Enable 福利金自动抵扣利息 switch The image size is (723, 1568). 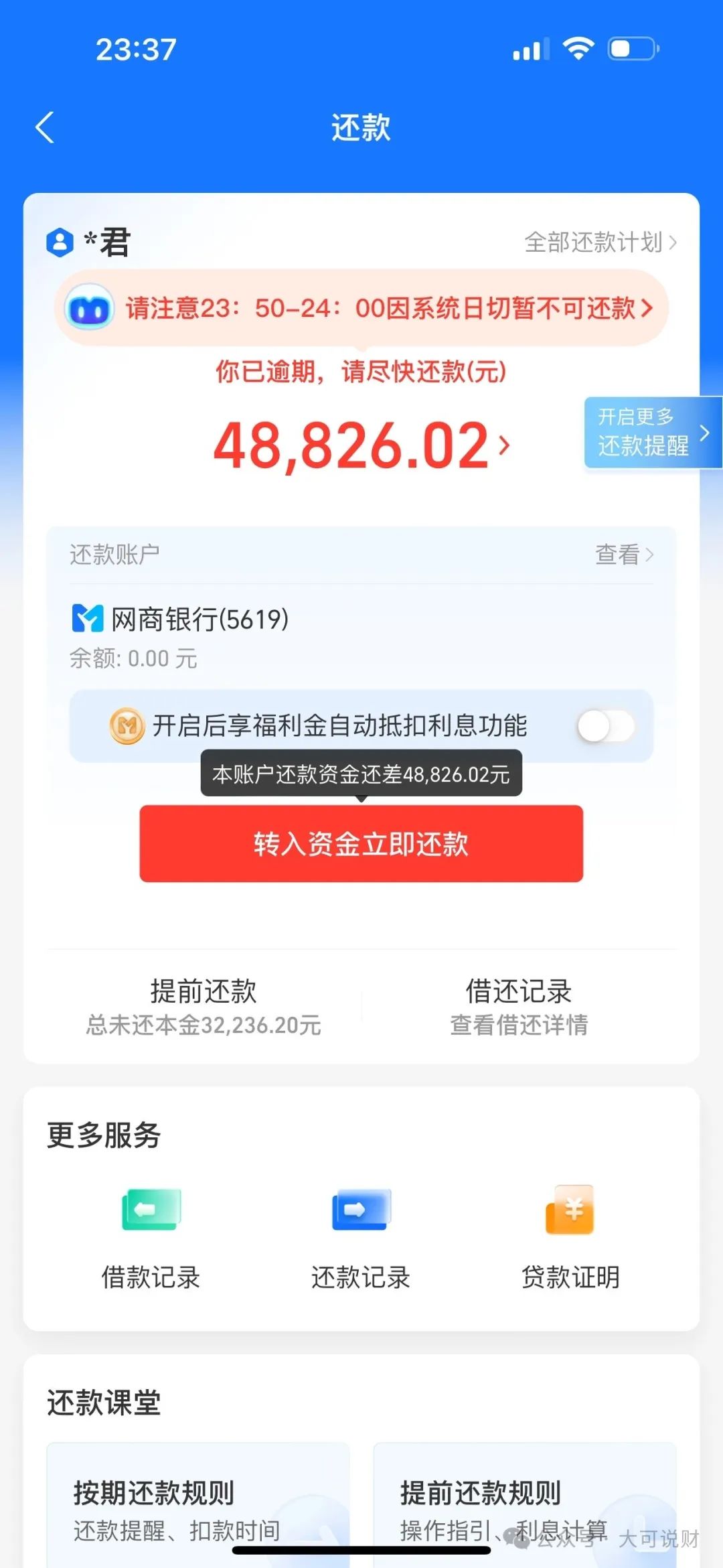coord(605,726)
